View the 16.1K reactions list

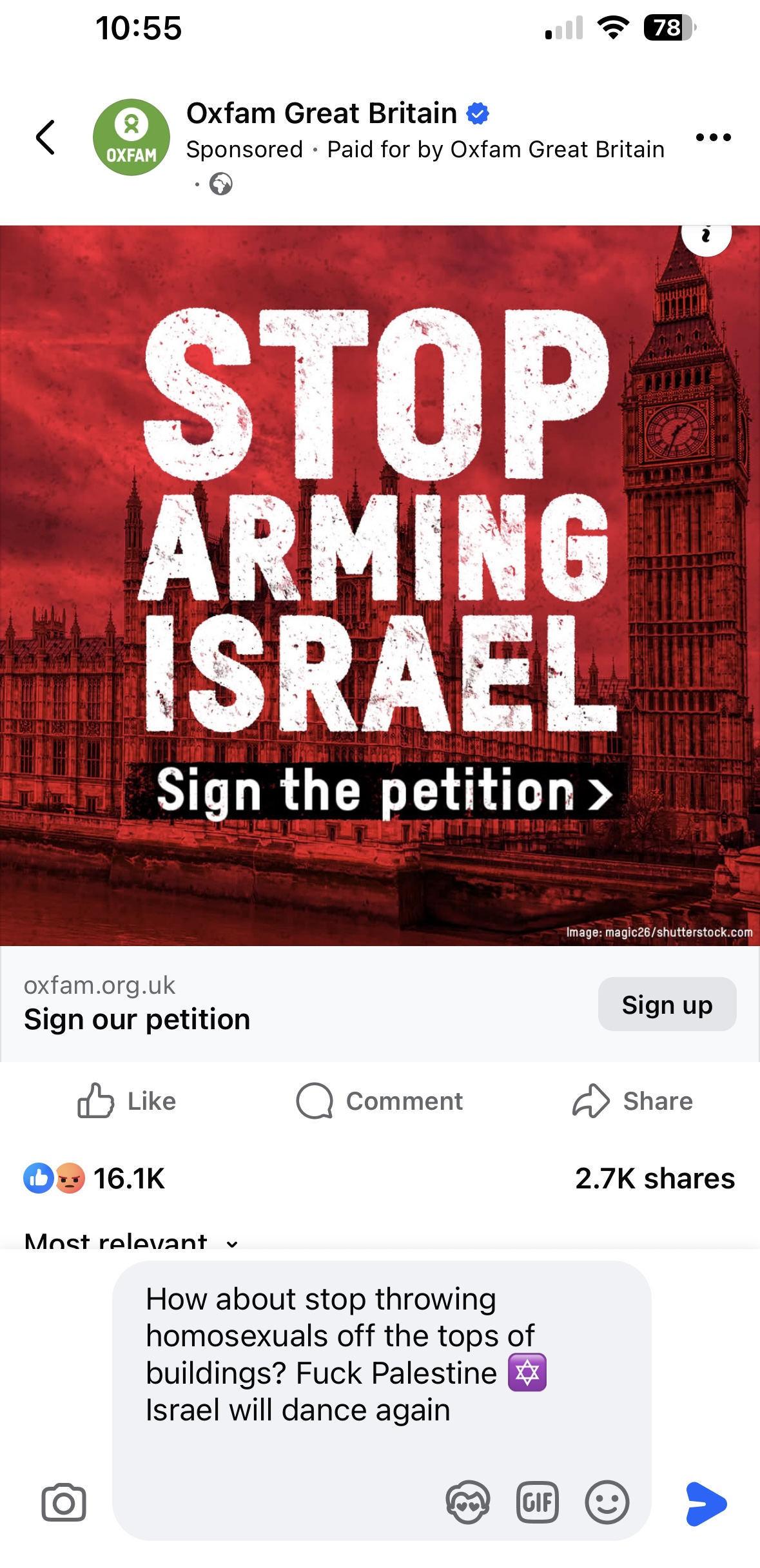click(95, 1178)
